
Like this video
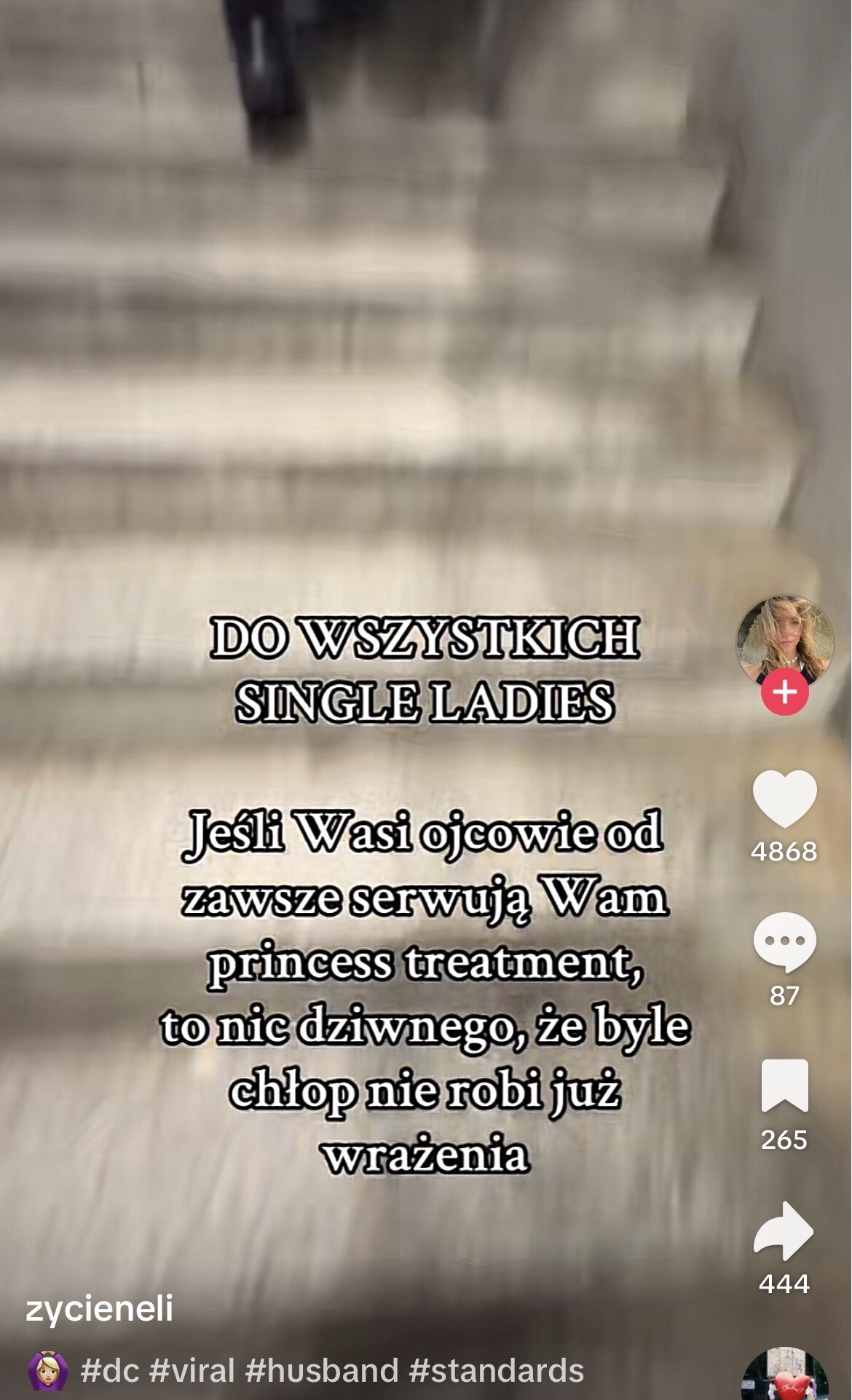pyautogui.click(x=784, y=799)
